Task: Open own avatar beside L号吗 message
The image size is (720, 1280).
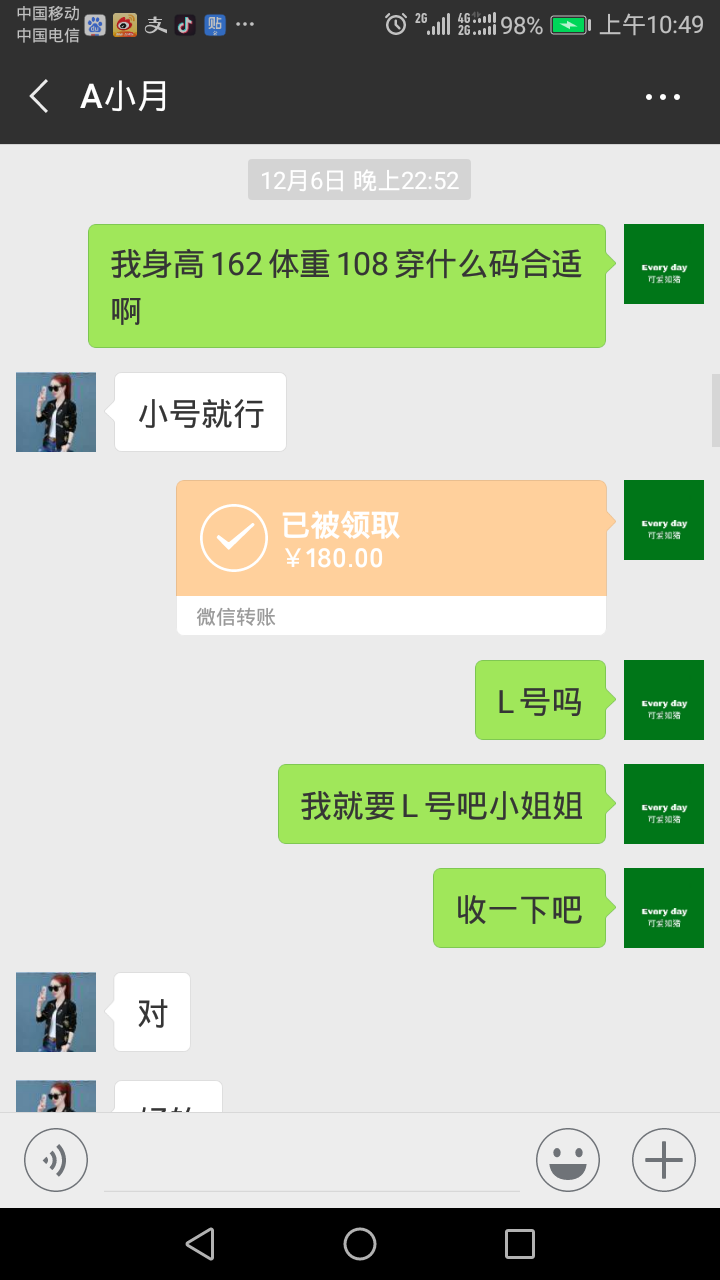Action: point(663,700)
